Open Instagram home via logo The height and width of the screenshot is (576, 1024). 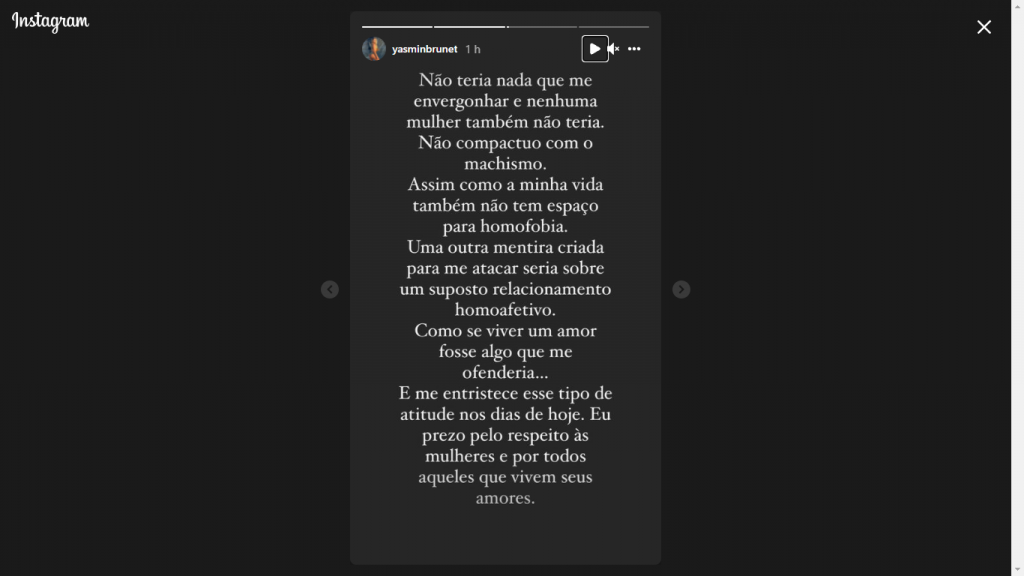point(50,22)
